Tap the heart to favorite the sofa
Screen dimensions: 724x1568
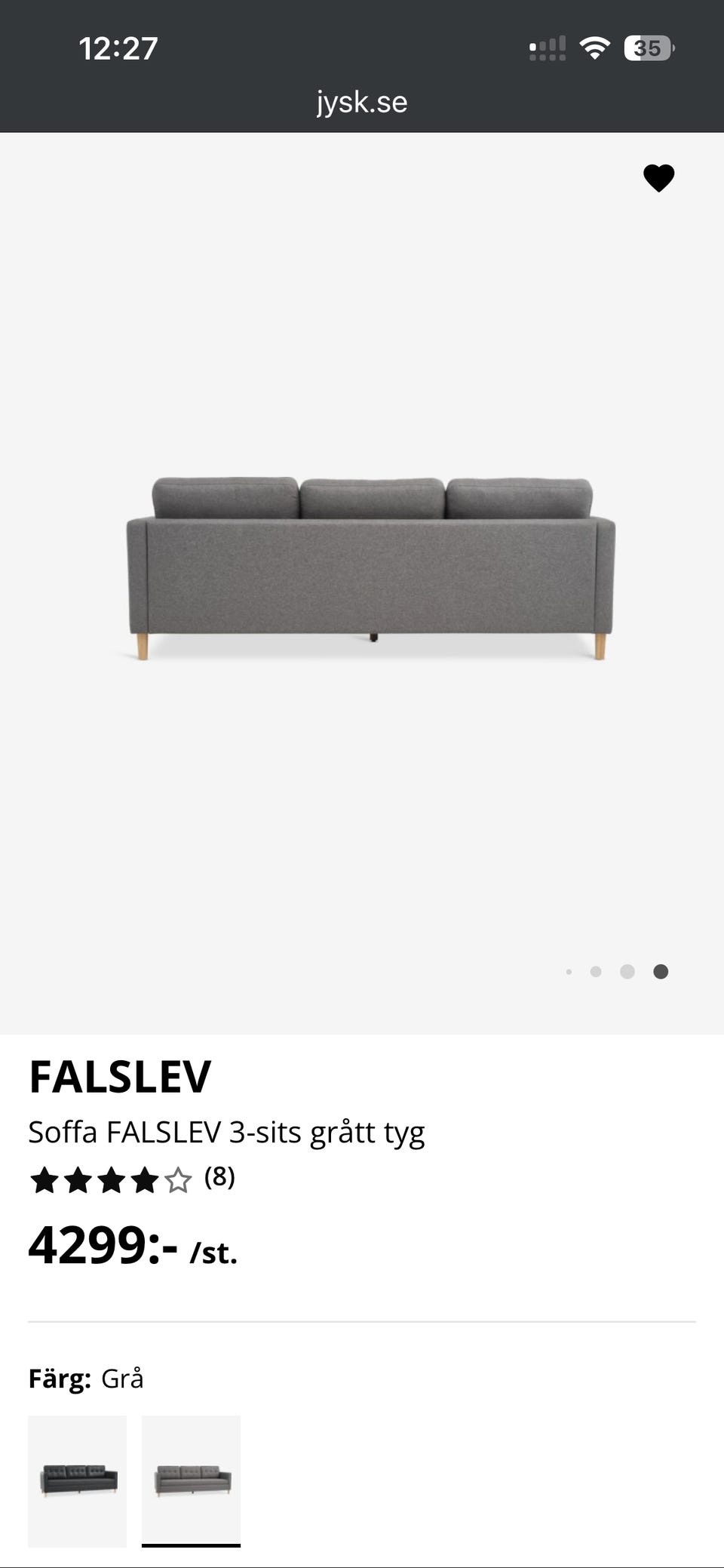[x=659, y=176]
